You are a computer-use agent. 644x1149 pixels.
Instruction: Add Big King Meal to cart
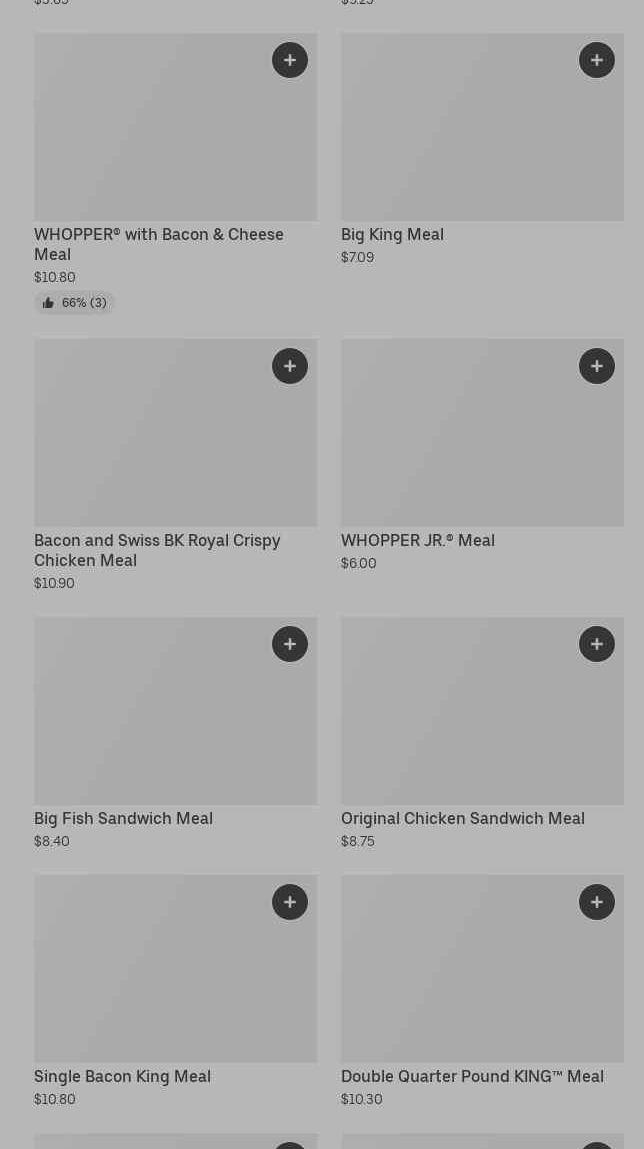pyautogui.click(x=597, y=60)
